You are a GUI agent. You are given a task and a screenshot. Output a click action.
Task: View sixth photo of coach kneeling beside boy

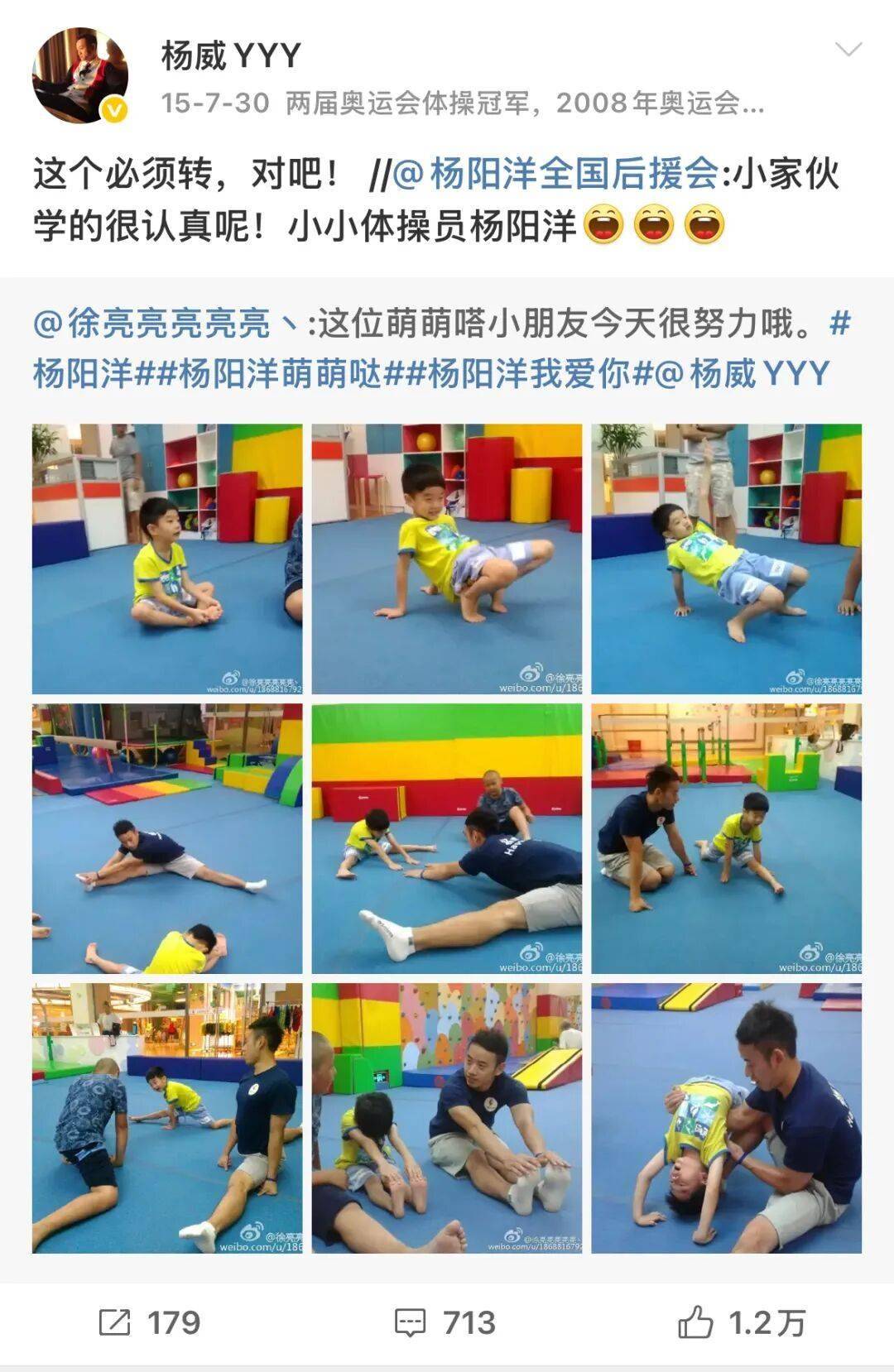(726, 838)
